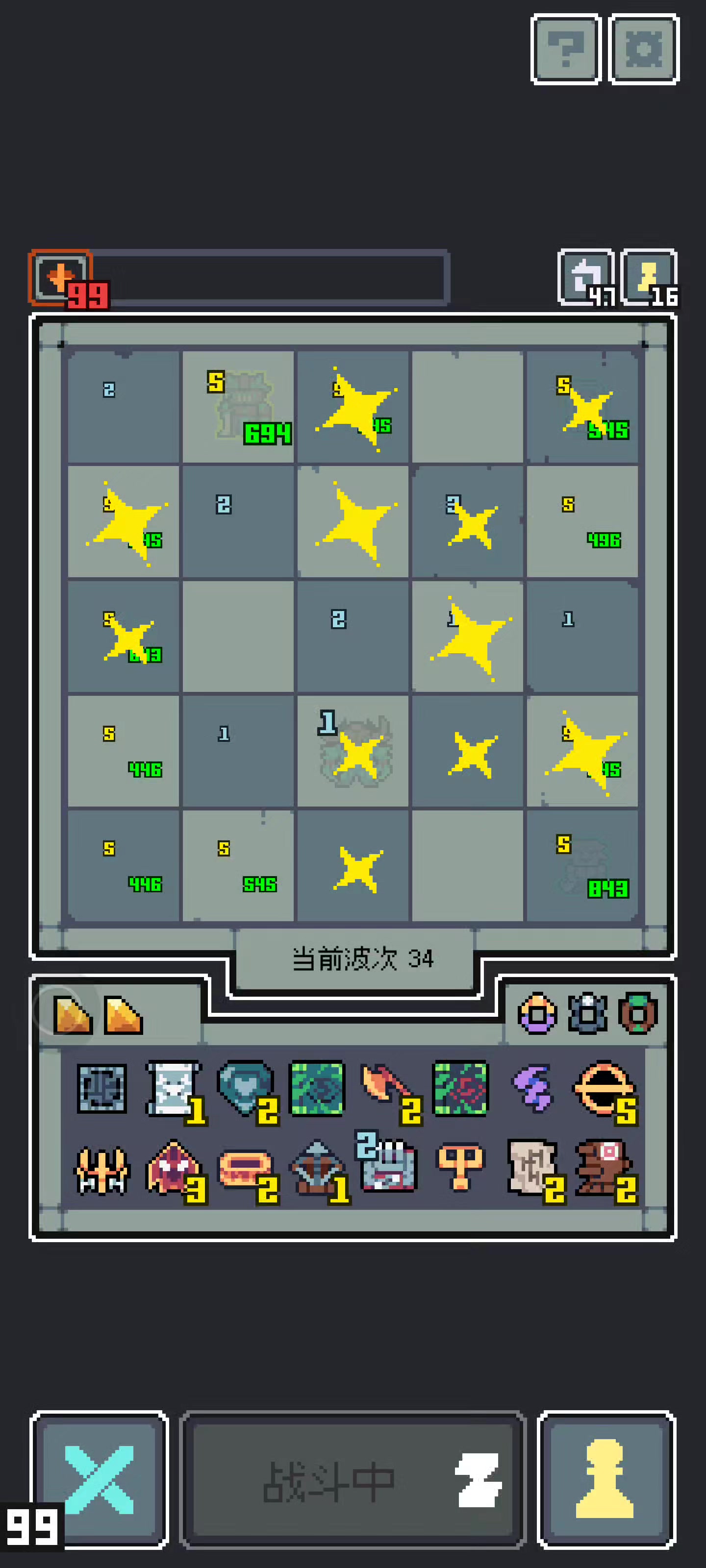
Task: Tap the lightning energy button showing 16
Action: pos(649,277)
